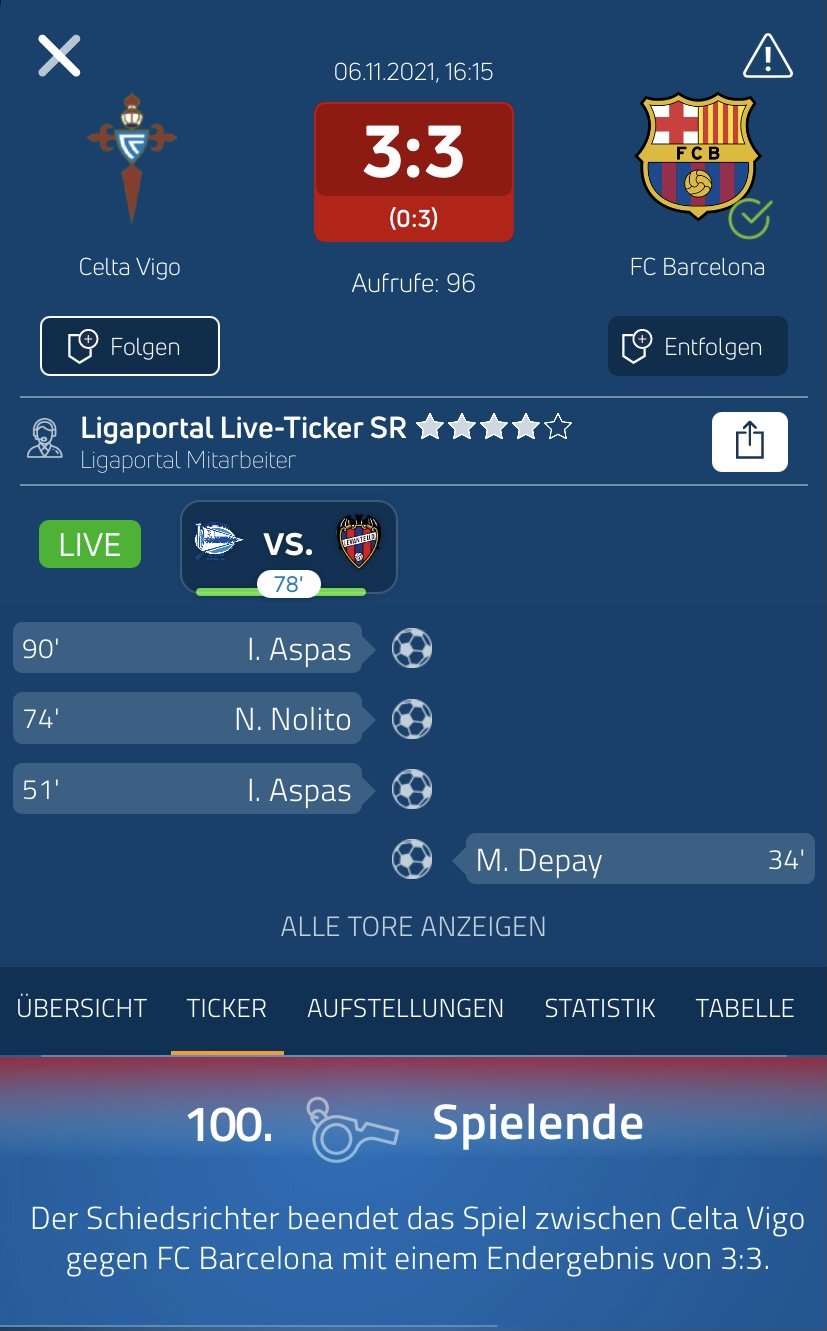Open the live Alavés vs. Levante match
The width and height of the screenshot is (827, 1331).
point(288,547)
